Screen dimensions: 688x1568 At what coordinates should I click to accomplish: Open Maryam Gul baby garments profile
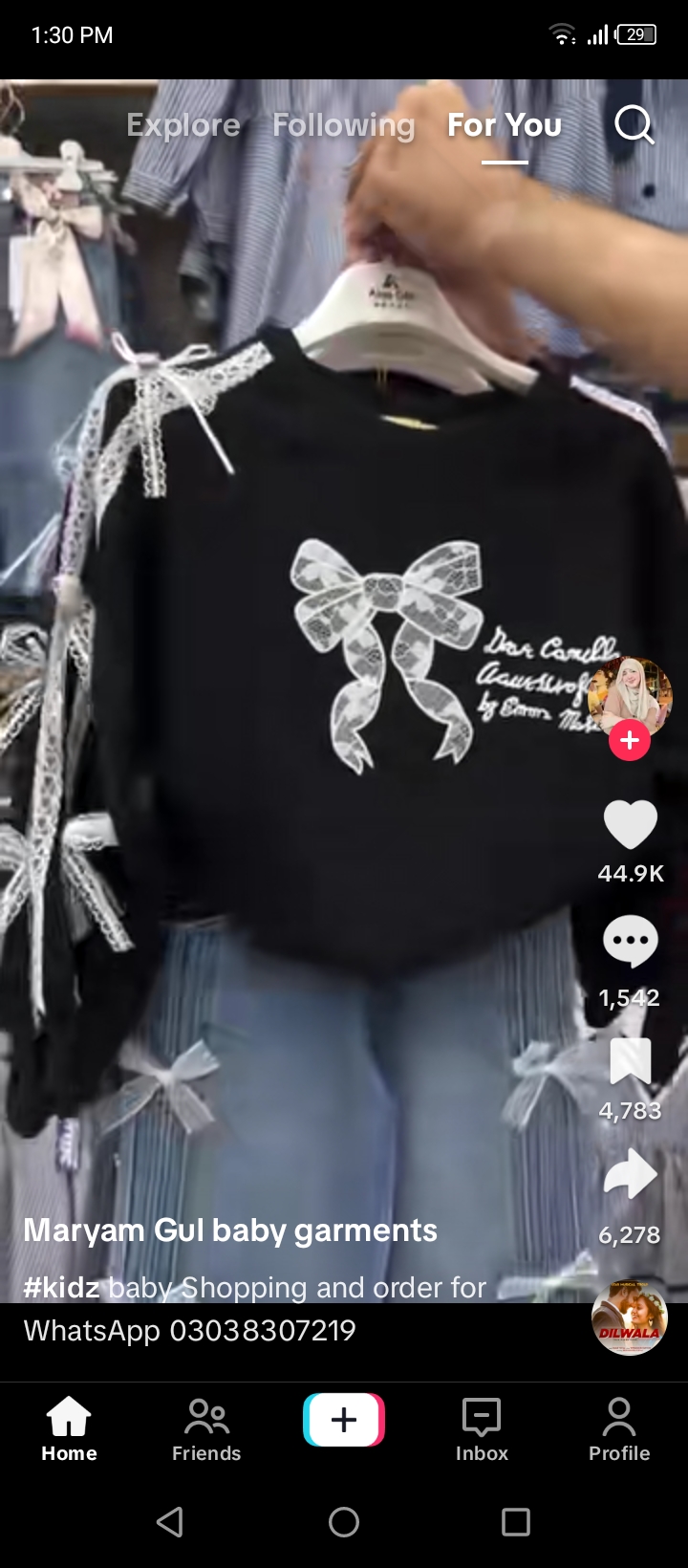pyautogui.click(x=230, y=1230)
